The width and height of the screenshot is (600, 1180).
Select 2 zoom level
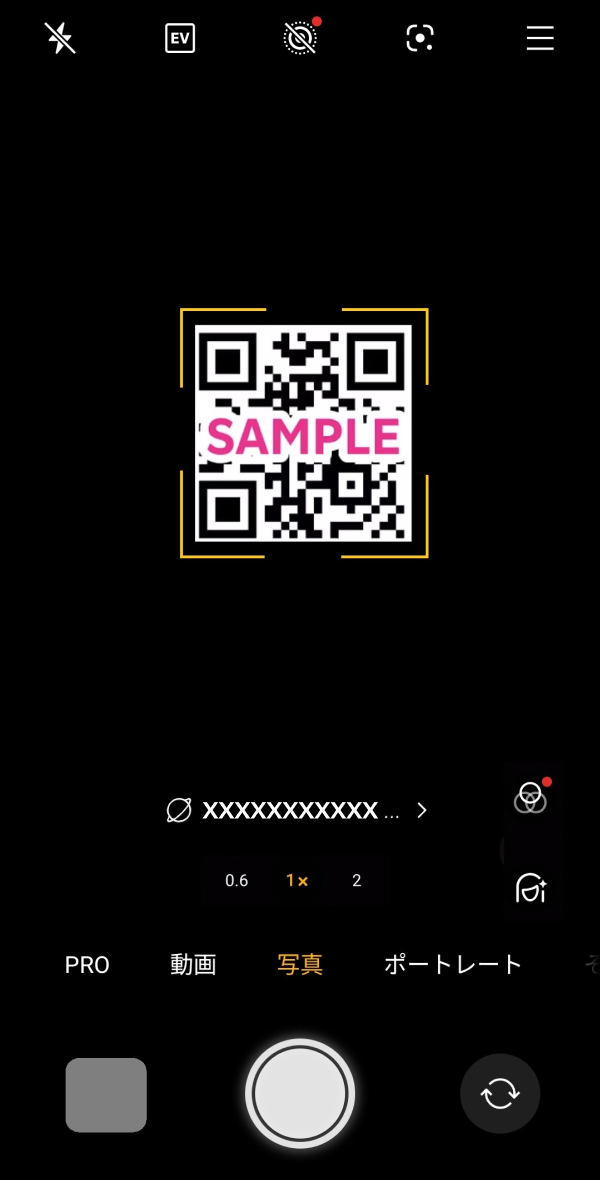[x=357, y=881]
